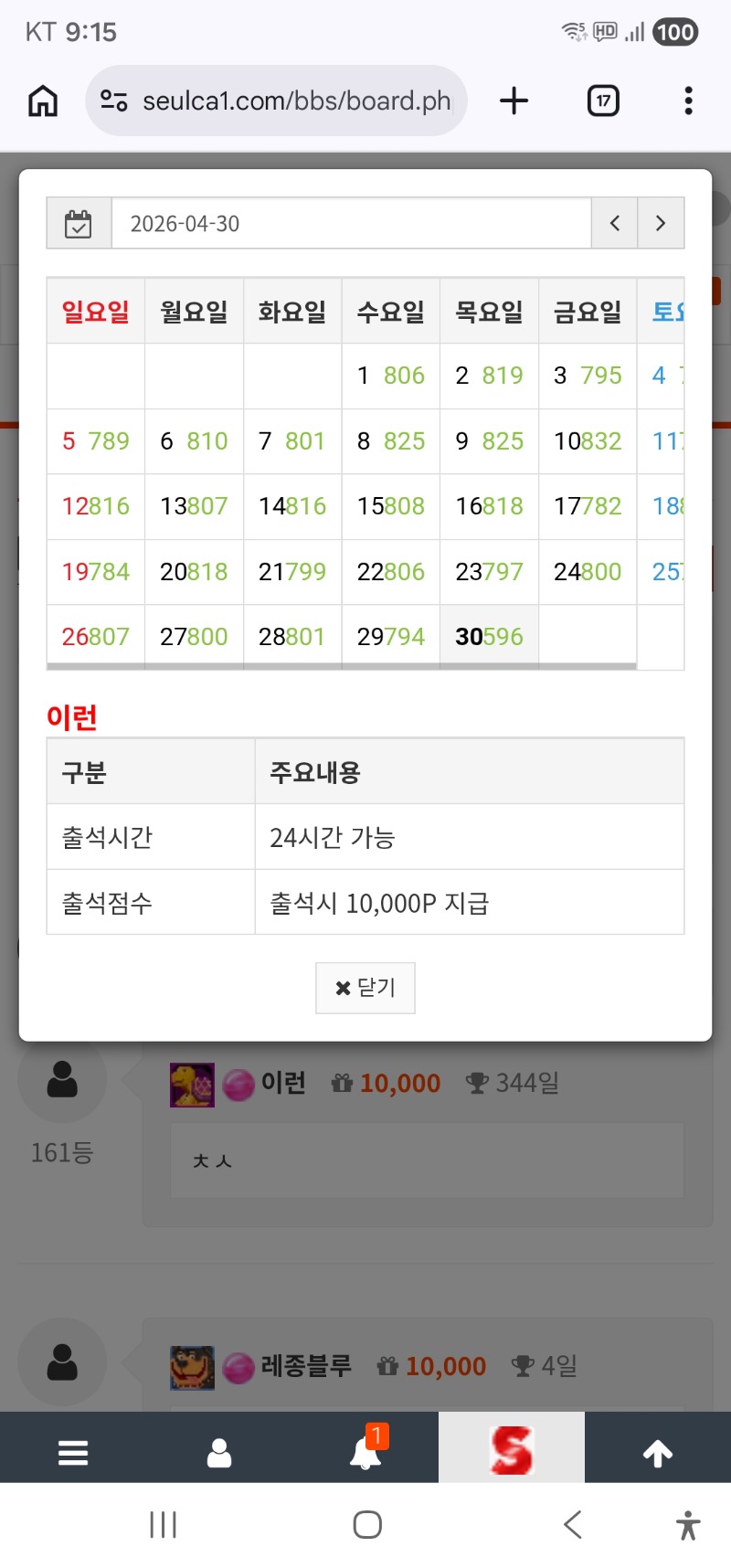Open the notifications bell with 1 badge
Viewport: 731px width, 1568px height.
point(365,1452)
